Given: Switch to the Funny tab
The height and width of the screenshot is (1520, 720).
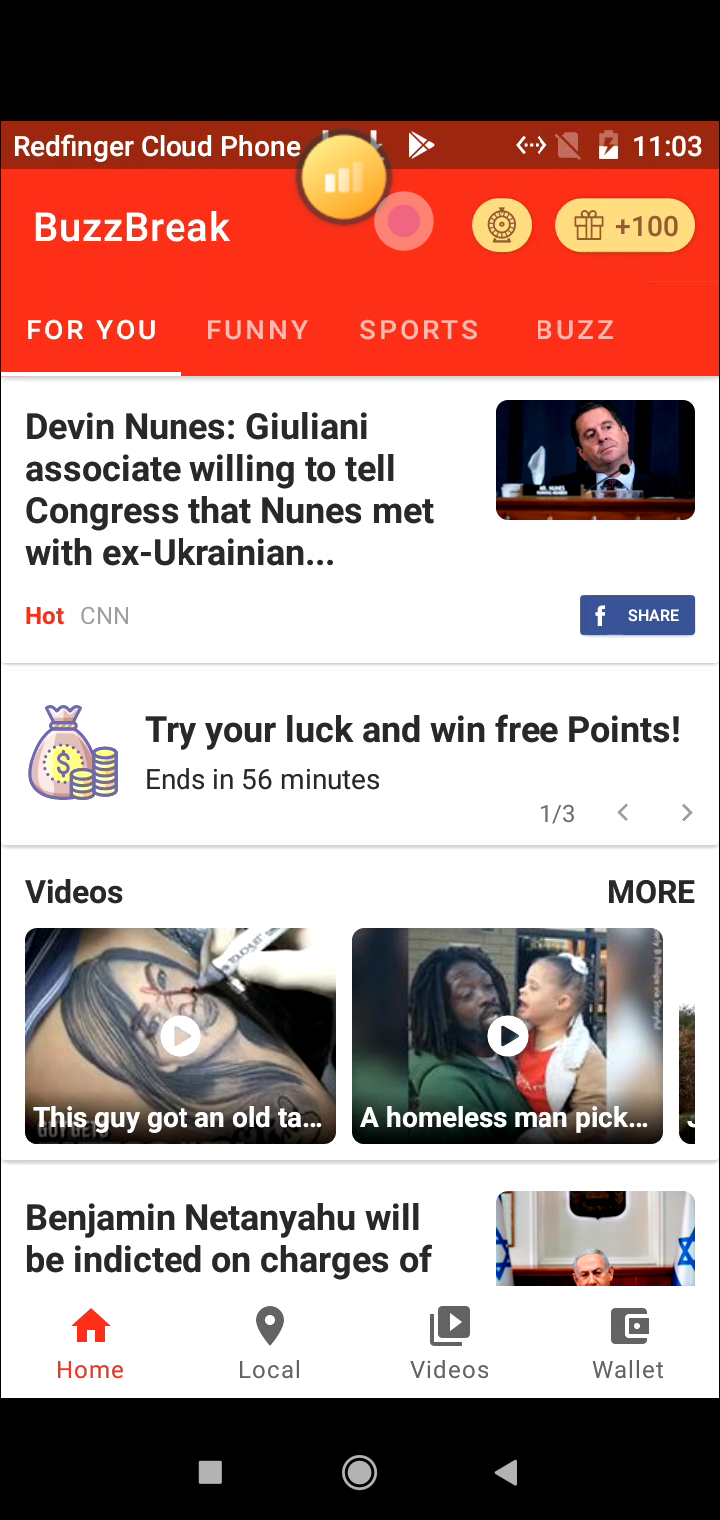Looking at the screenshot, I should [257, 330].
